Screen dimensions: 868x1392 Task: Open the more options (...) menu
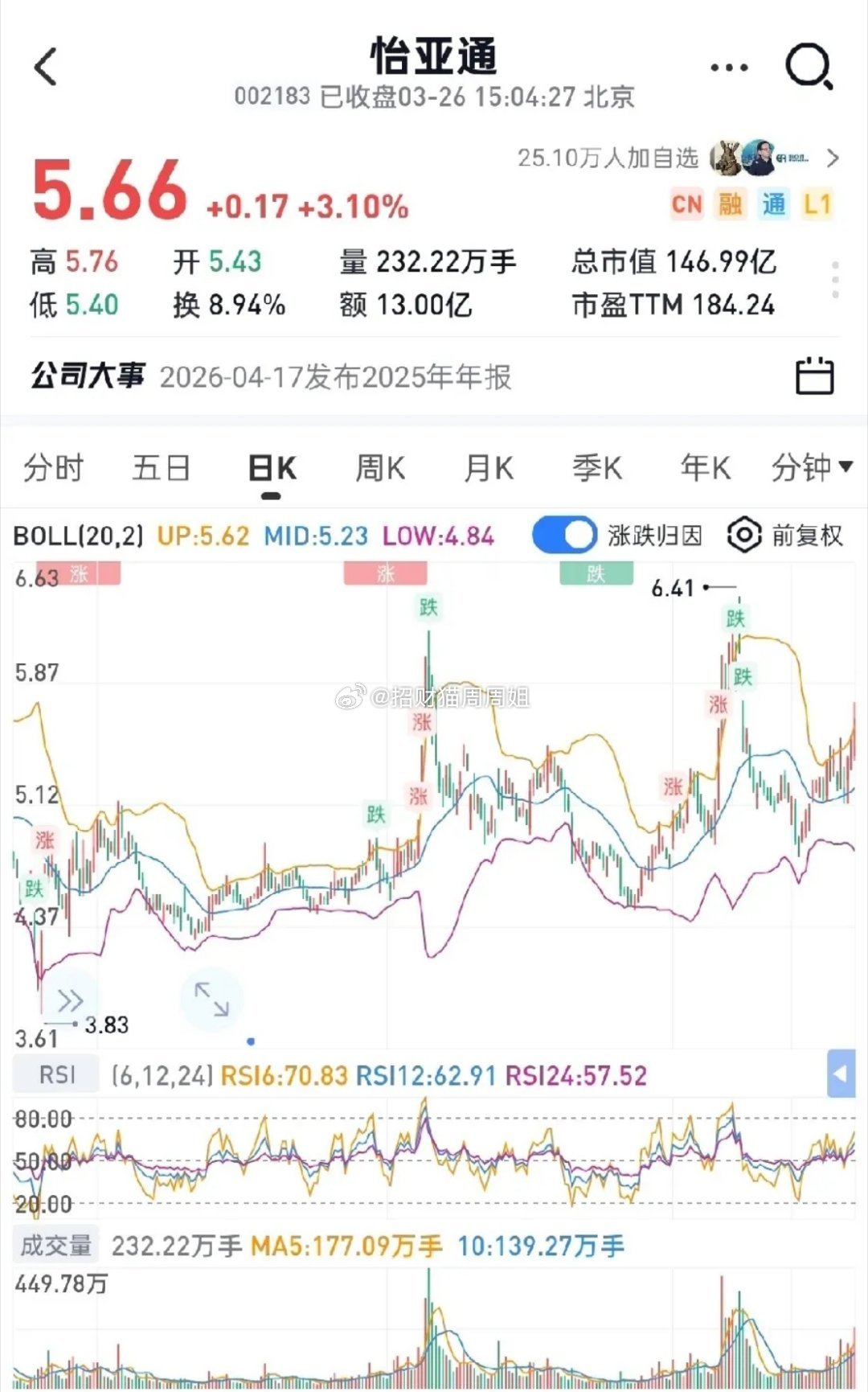click(x=727, y=68)
